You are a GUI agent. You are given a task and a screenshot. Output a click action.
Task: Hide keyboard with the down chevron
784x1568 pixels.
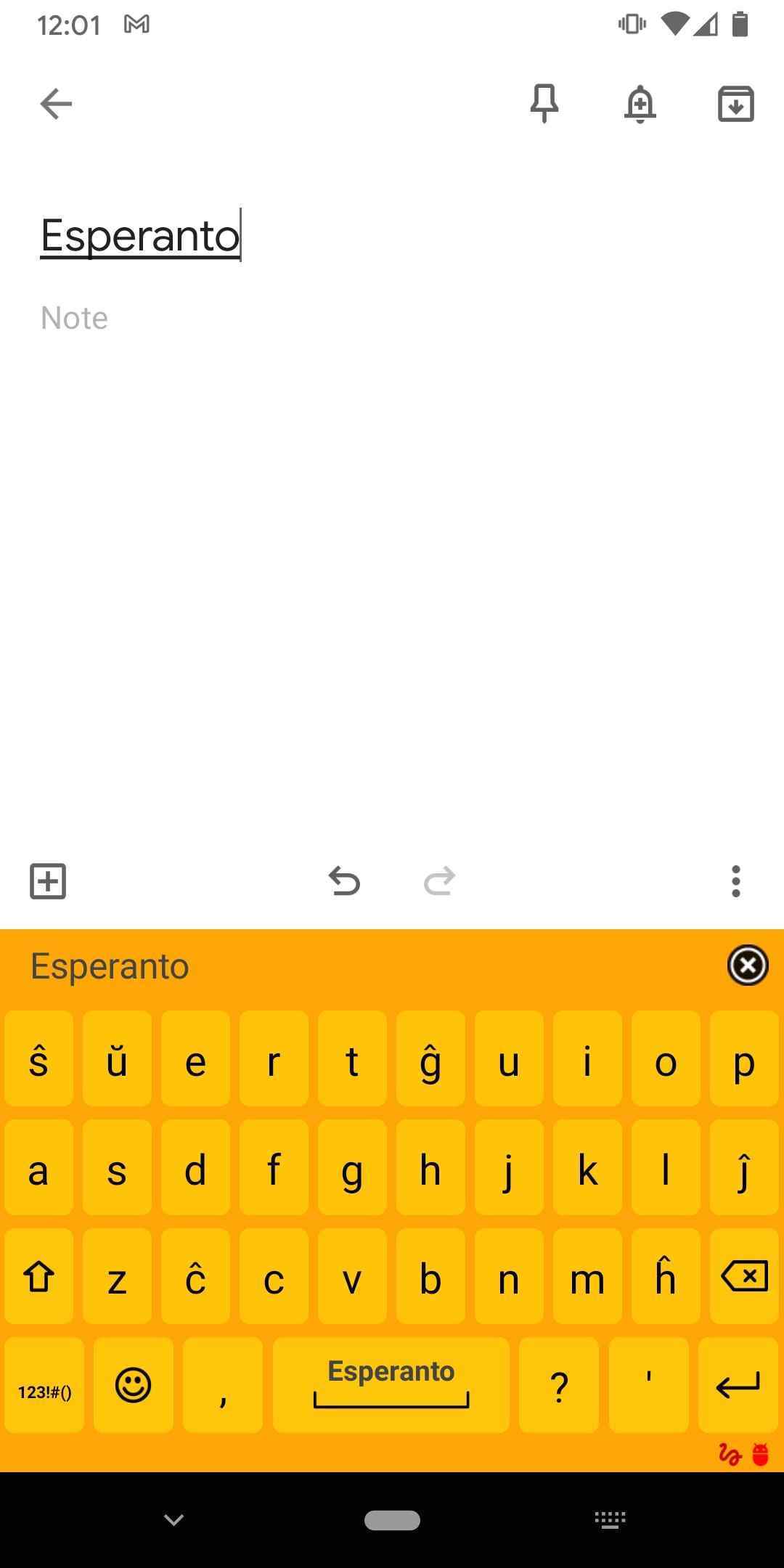[173, 1520]
